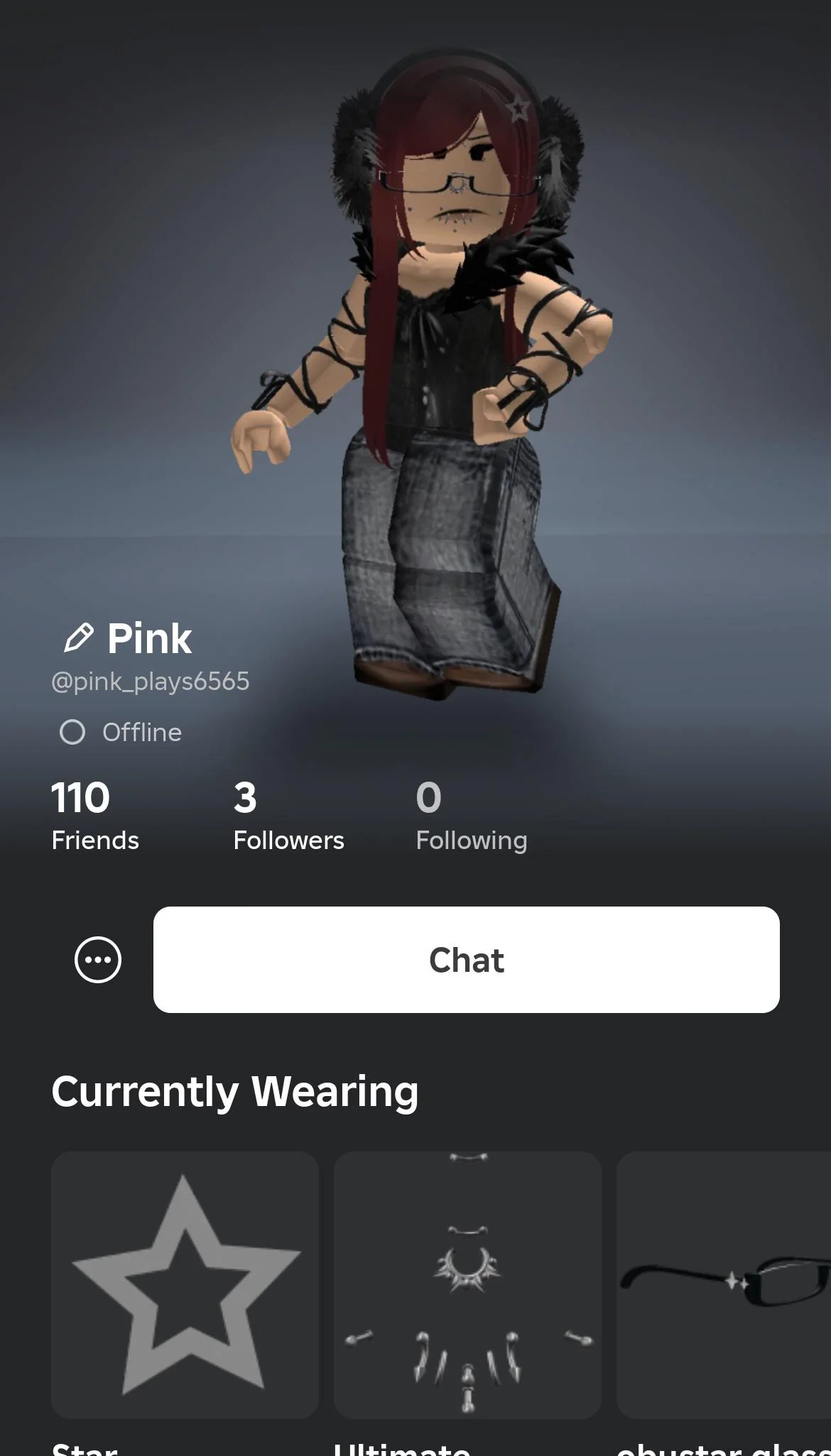Open the ellipsis more options menu
This screenshot has width=831, height=1456.
pos(99,959)
